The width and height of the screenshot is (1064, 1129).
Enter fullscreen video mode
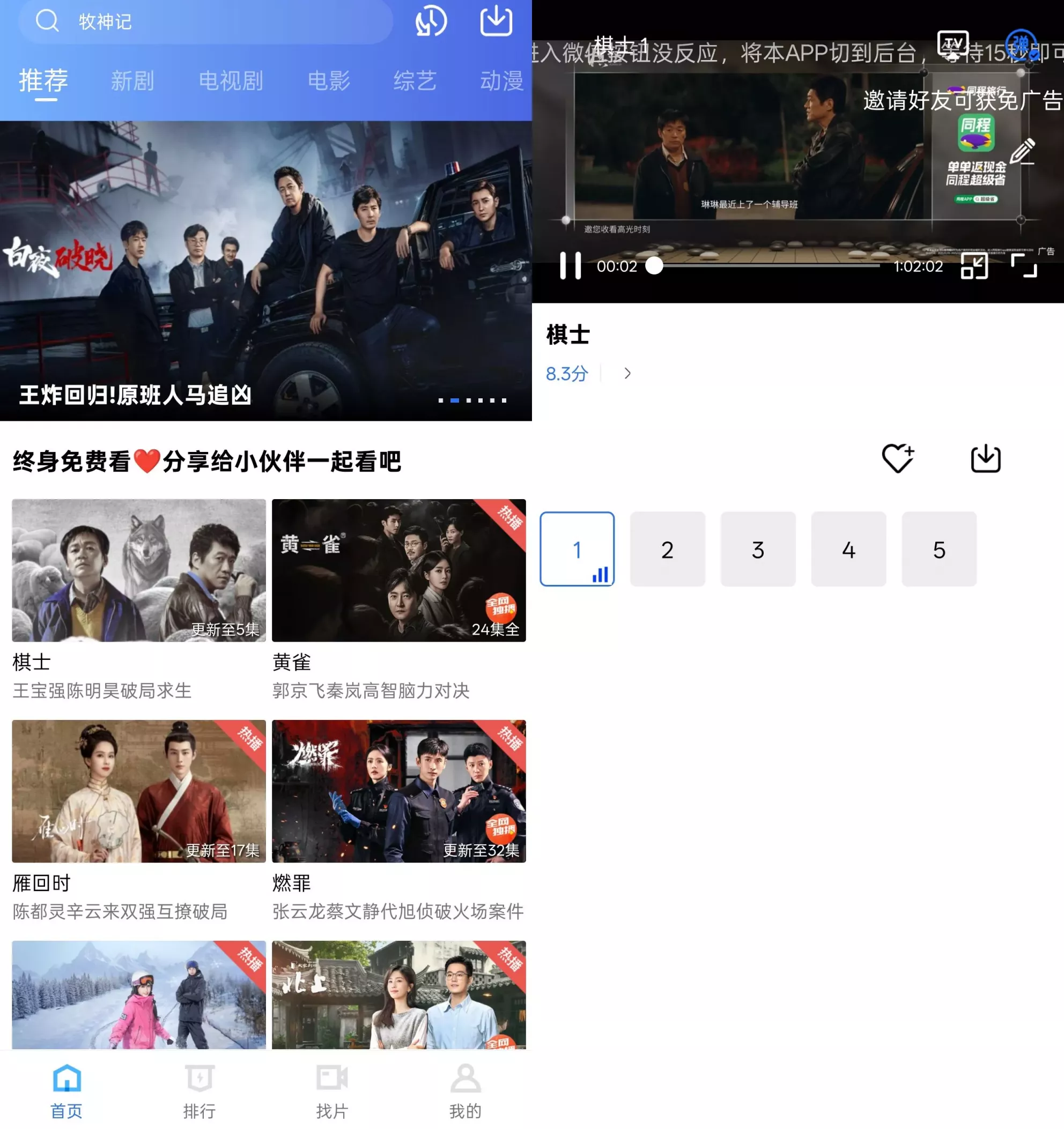tap(1024, 266)
